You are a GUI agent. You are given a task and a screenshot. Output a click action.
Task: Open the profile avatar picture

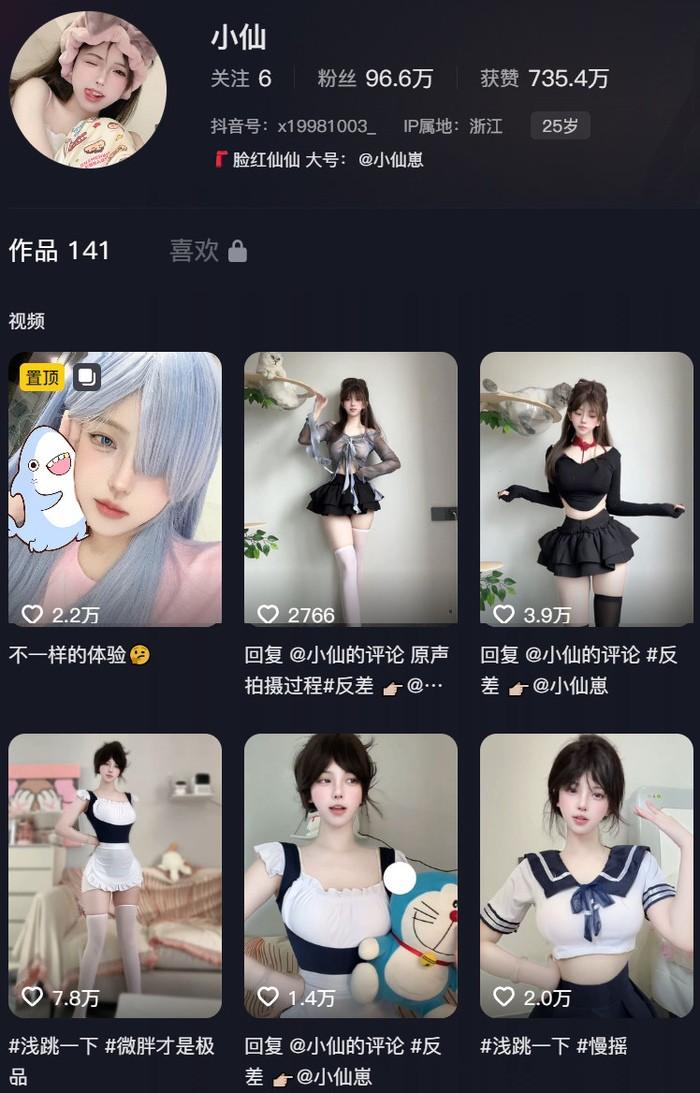click(88, 88)
